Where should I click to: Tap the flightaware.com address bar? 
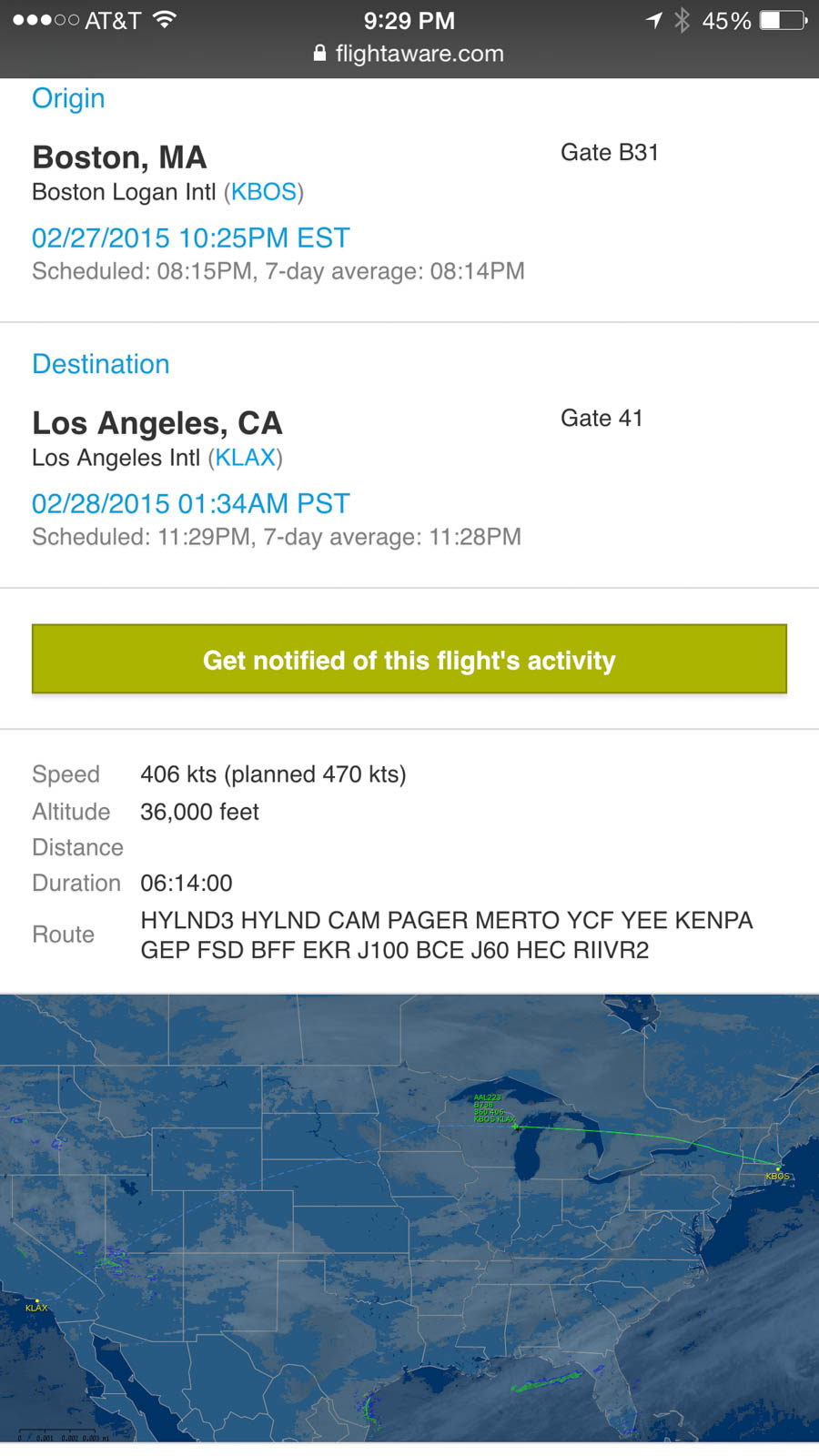(409, 54)
